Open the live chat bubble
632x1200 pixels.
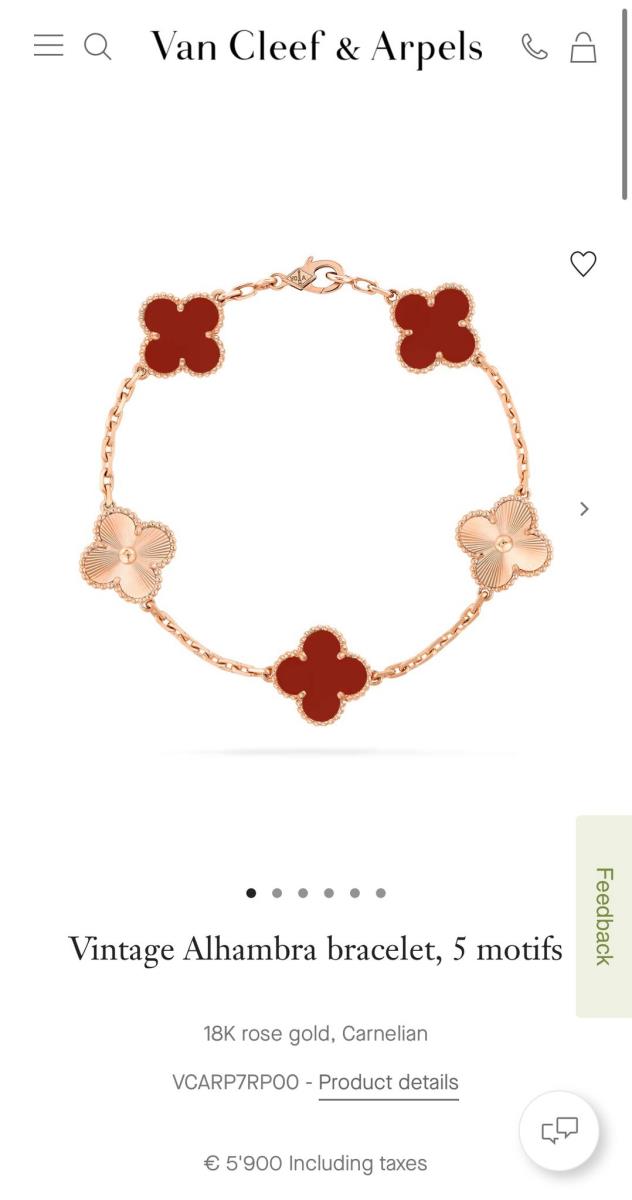(559, 1131)
